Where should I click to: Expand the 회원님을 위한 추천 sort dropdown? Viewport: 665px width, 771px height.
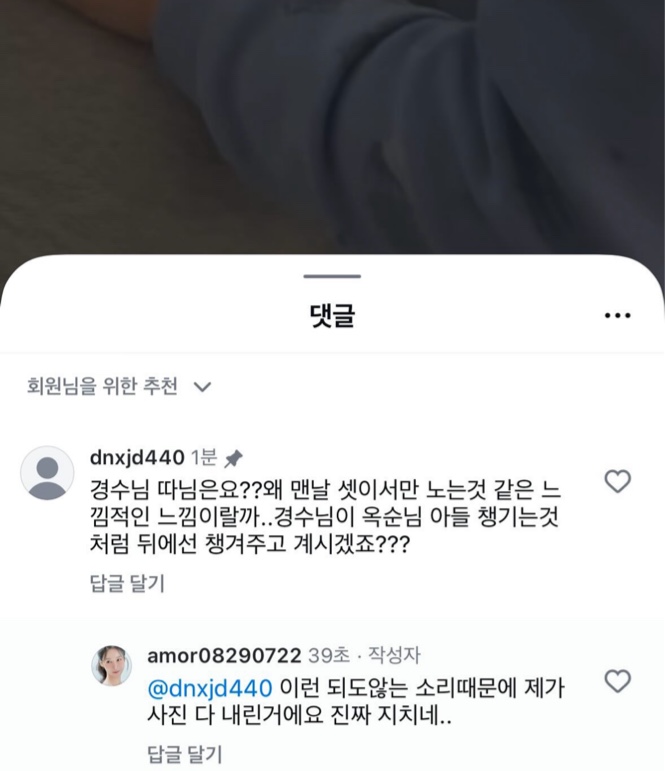pyautogui.click(x=119, y=386)
